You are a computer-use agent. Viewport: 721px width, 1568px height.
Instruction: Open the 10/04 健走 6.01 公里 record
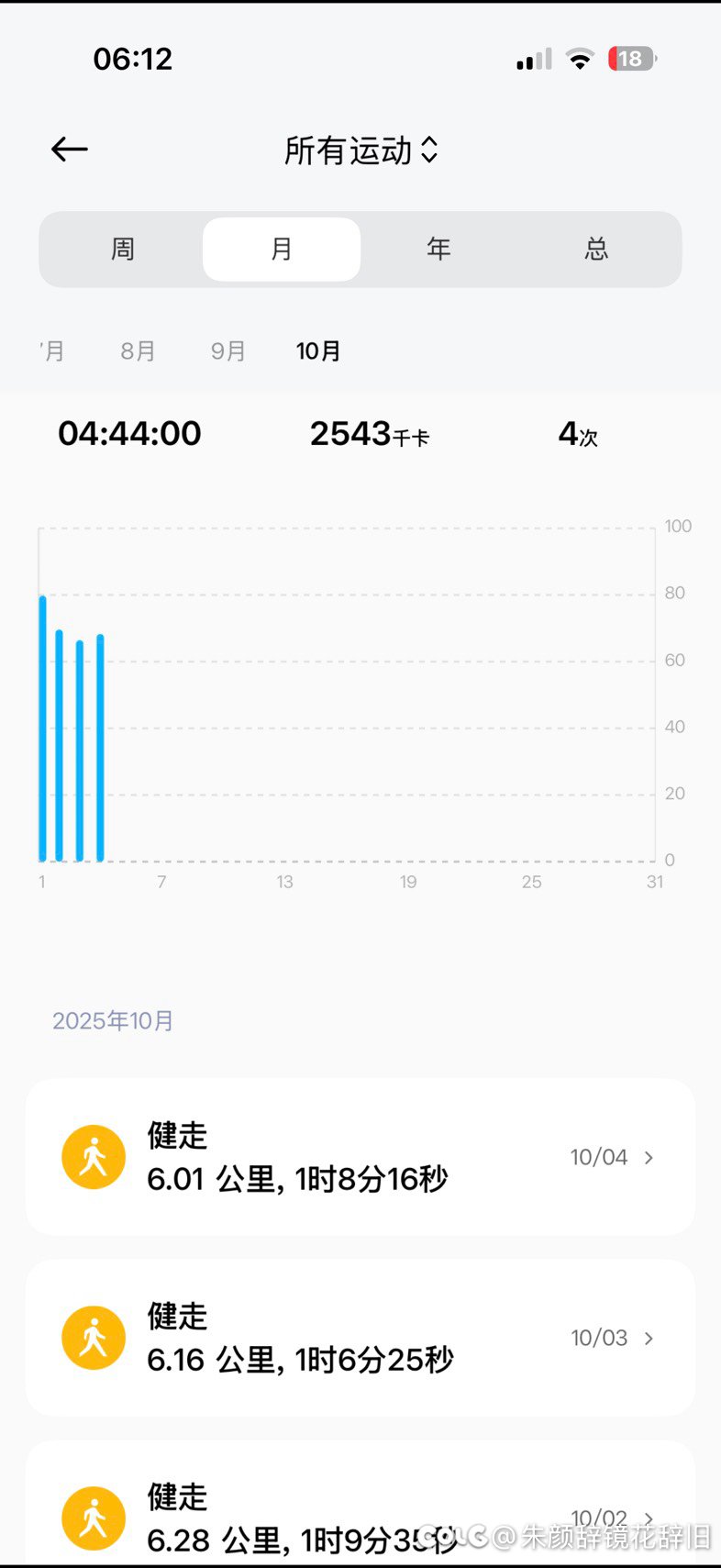point(360,1157)
